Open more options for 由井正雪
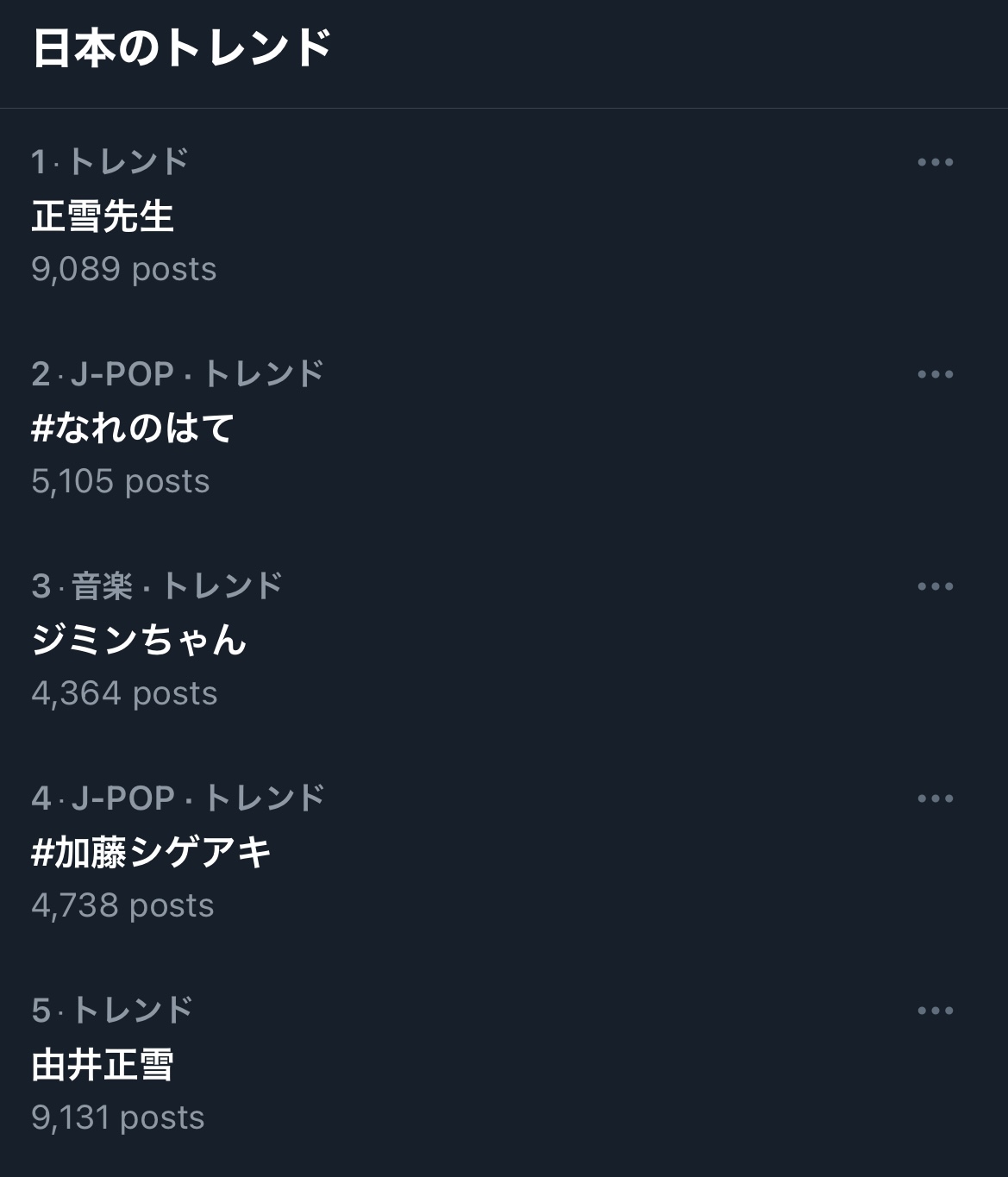 pos(935,1011)
